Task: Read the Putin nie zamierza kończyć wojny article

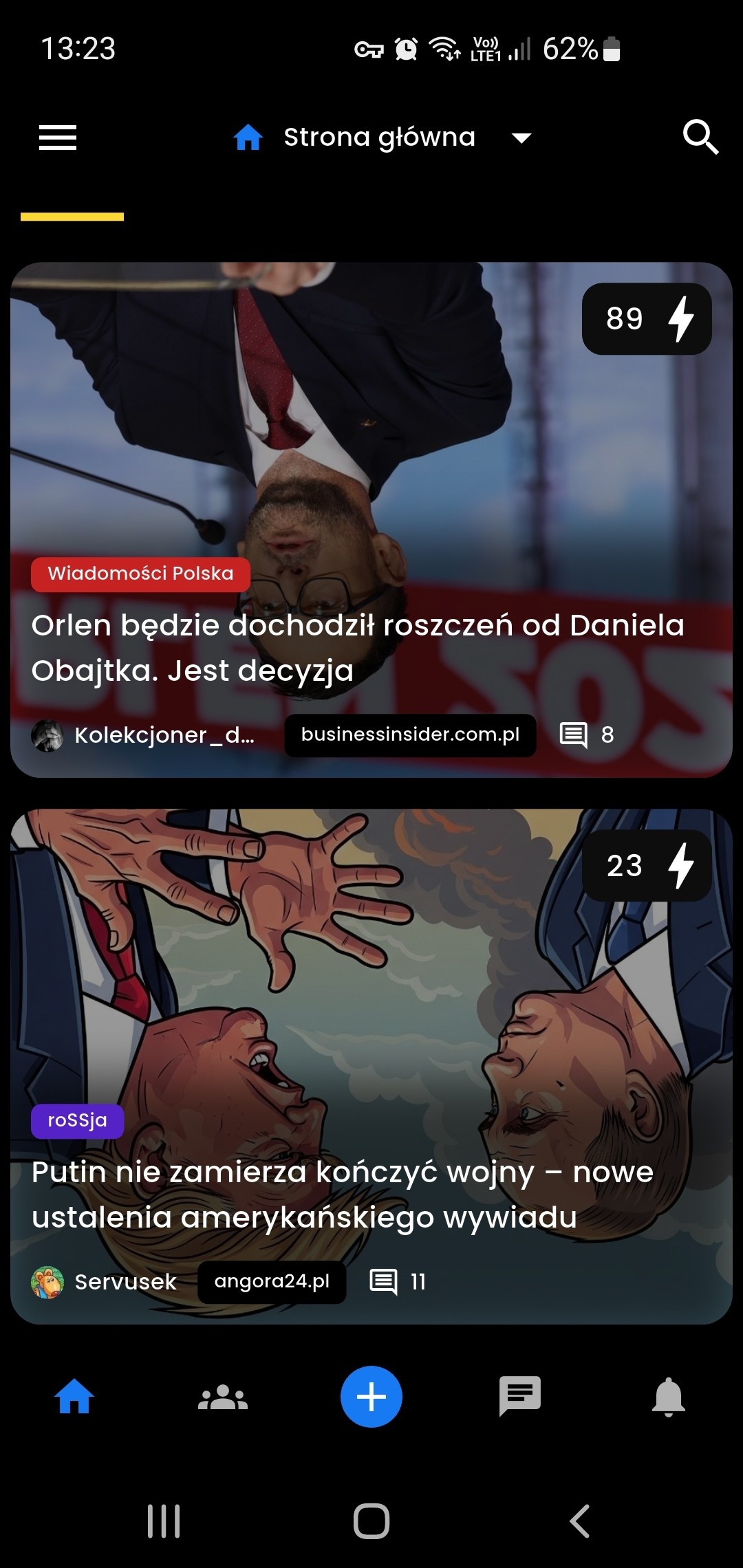Action: click(x=343, y=1195)
